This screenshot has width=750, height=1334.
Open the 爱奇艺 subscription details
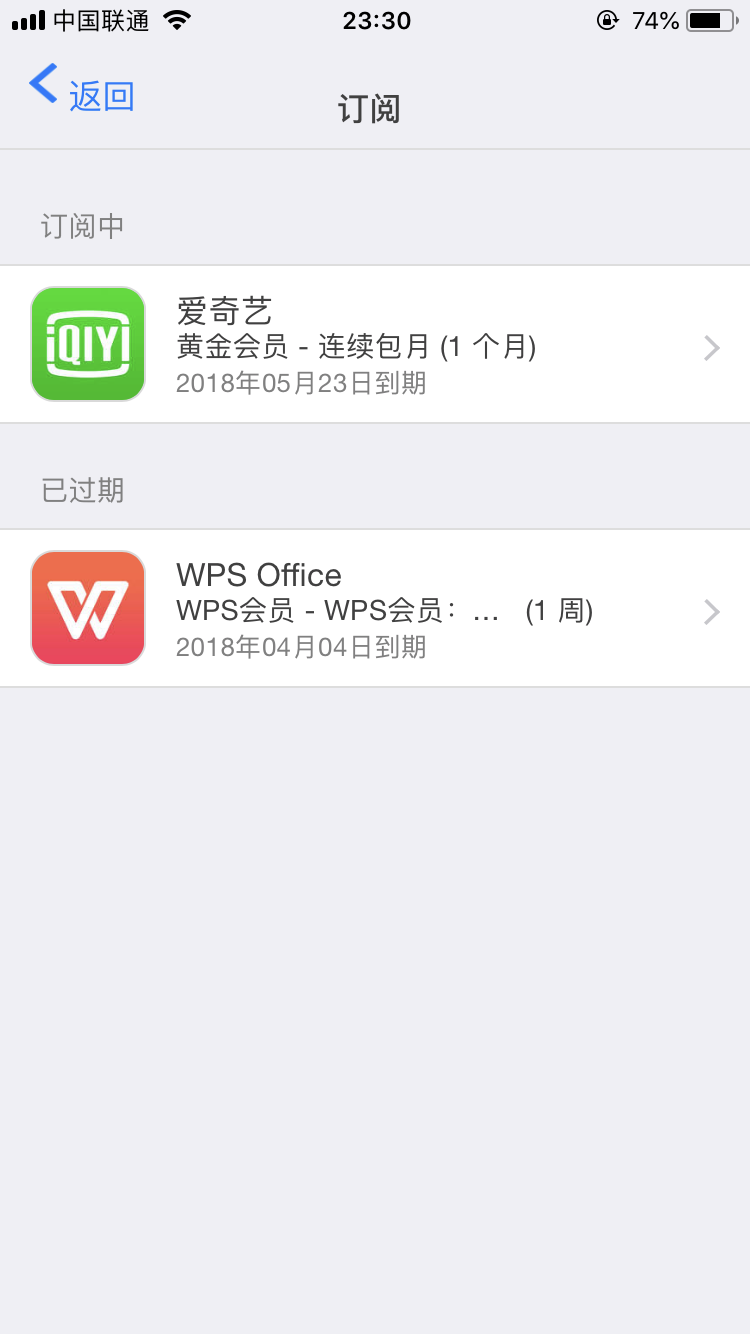click(375, 345)
